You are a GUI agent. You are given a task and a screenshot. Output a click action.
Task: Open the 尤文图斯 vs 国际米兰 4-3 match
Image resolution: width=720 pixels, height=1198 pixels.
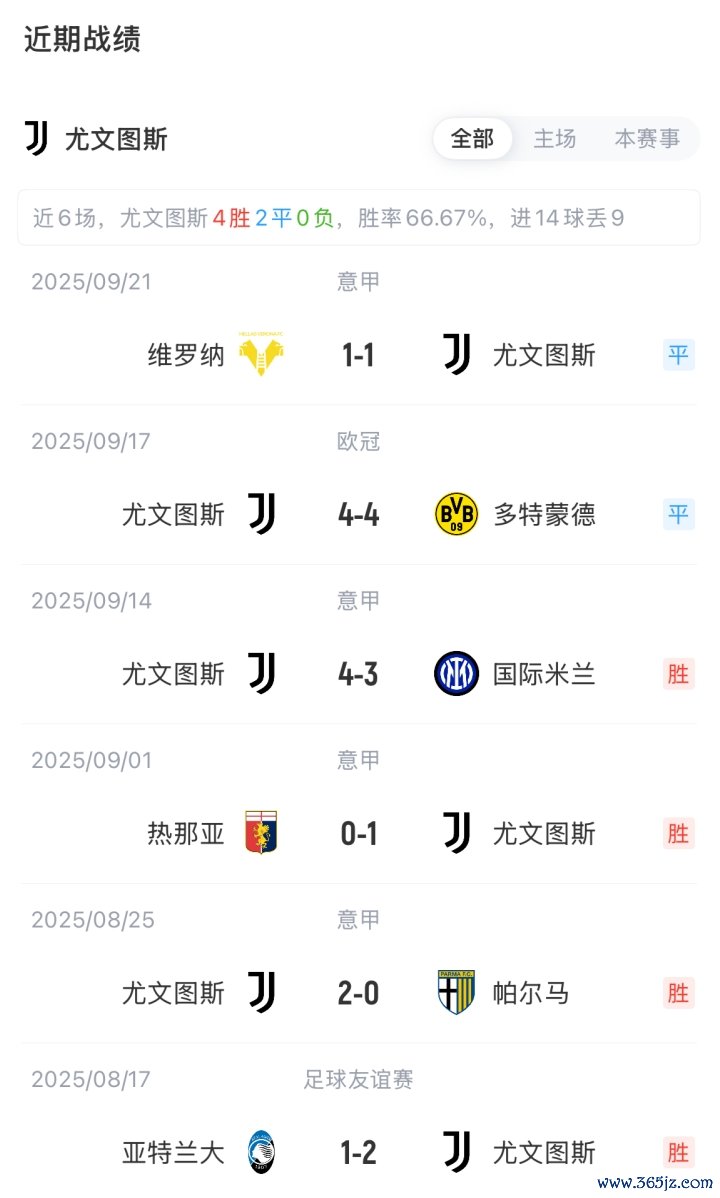pyautogui.click(x=358, y=674)
